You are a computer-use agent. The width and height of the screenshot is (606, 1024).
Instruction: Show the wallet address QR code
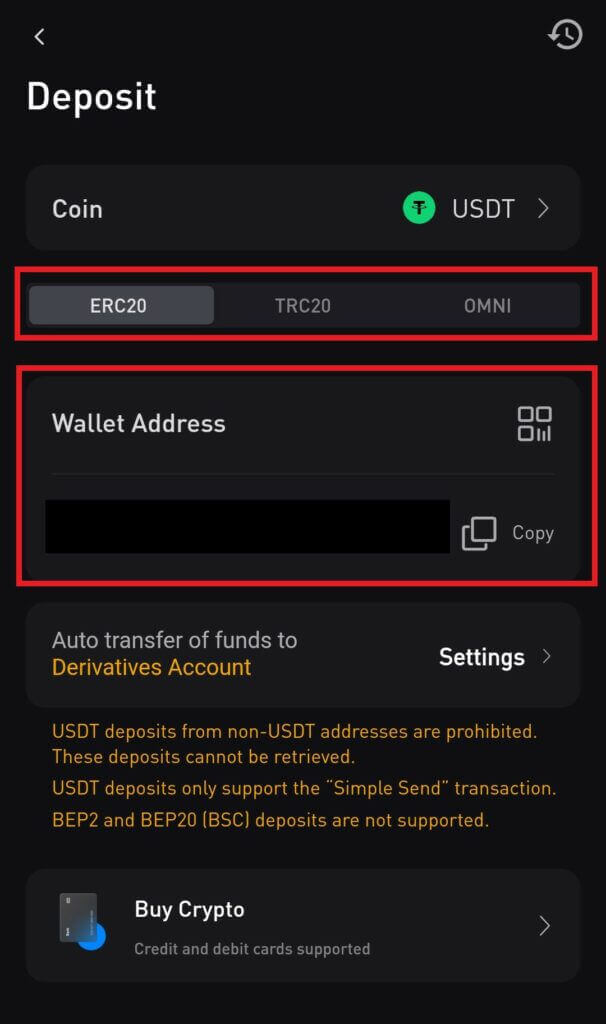[x=534, y=423]
